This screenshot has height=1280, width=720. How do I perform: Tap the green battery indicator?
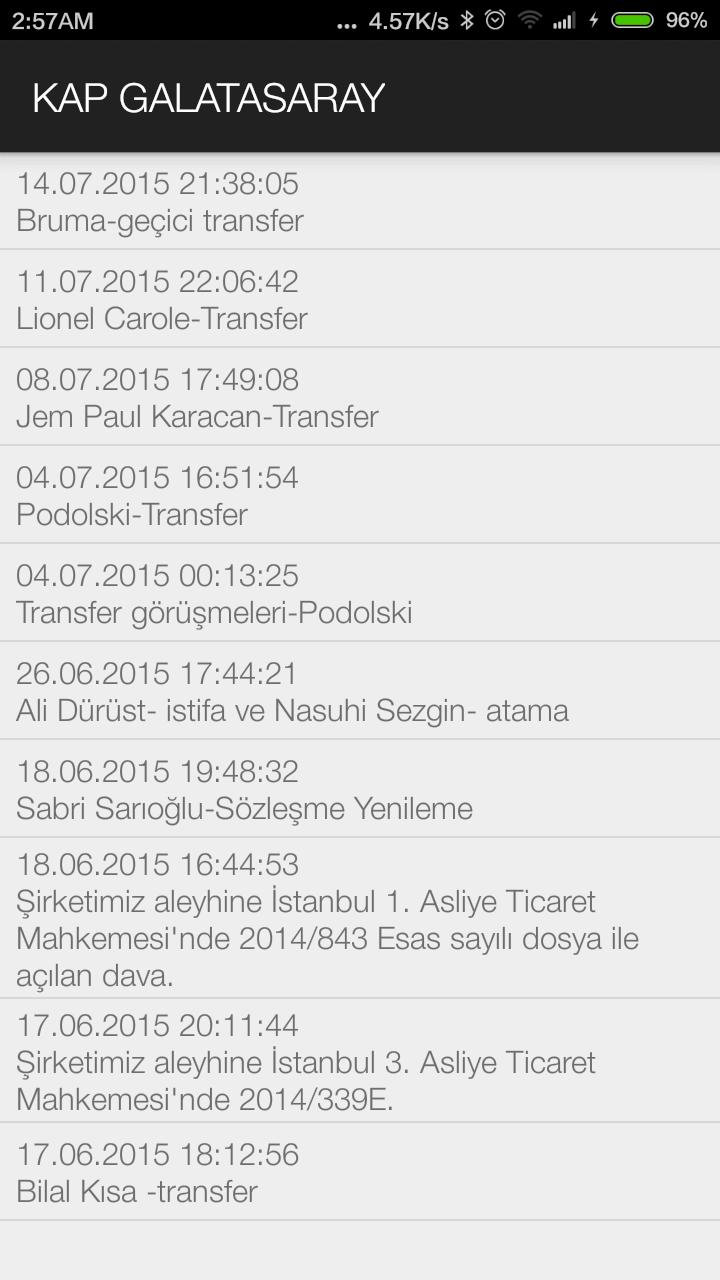(634, 18)
